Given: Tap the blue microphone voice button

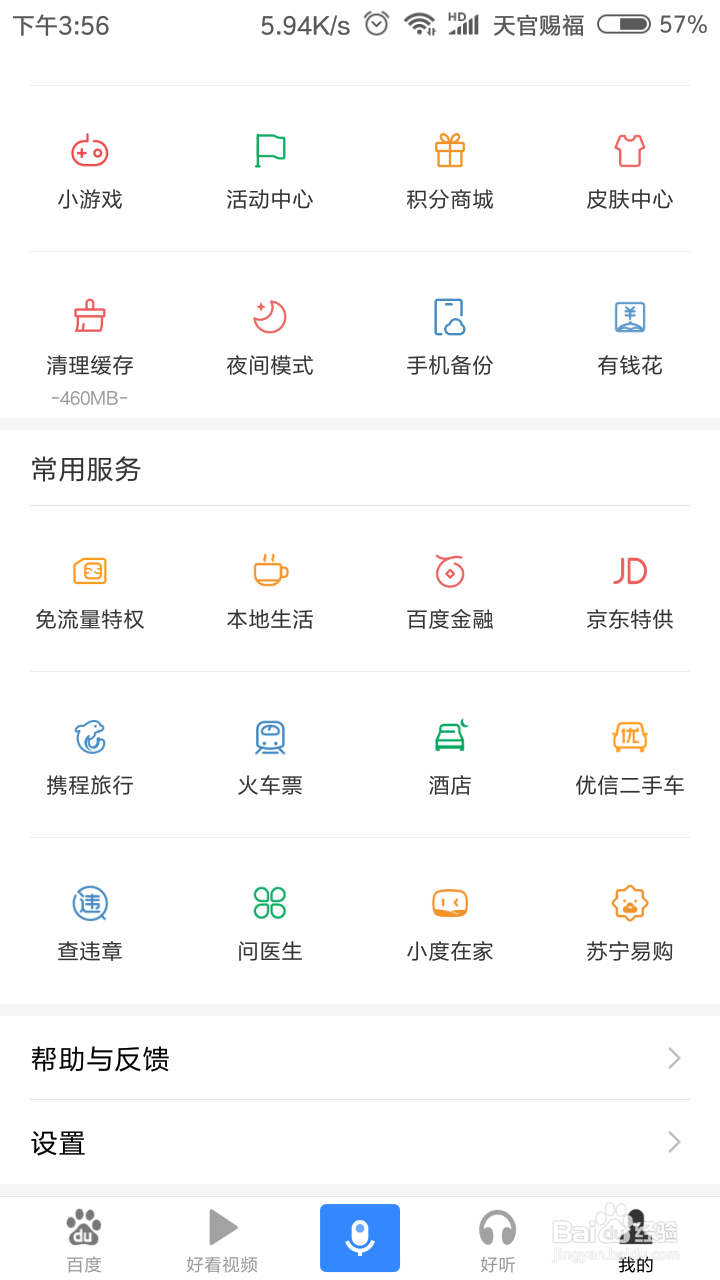Looking at the screenshot, I should [x=360, y=1238].
